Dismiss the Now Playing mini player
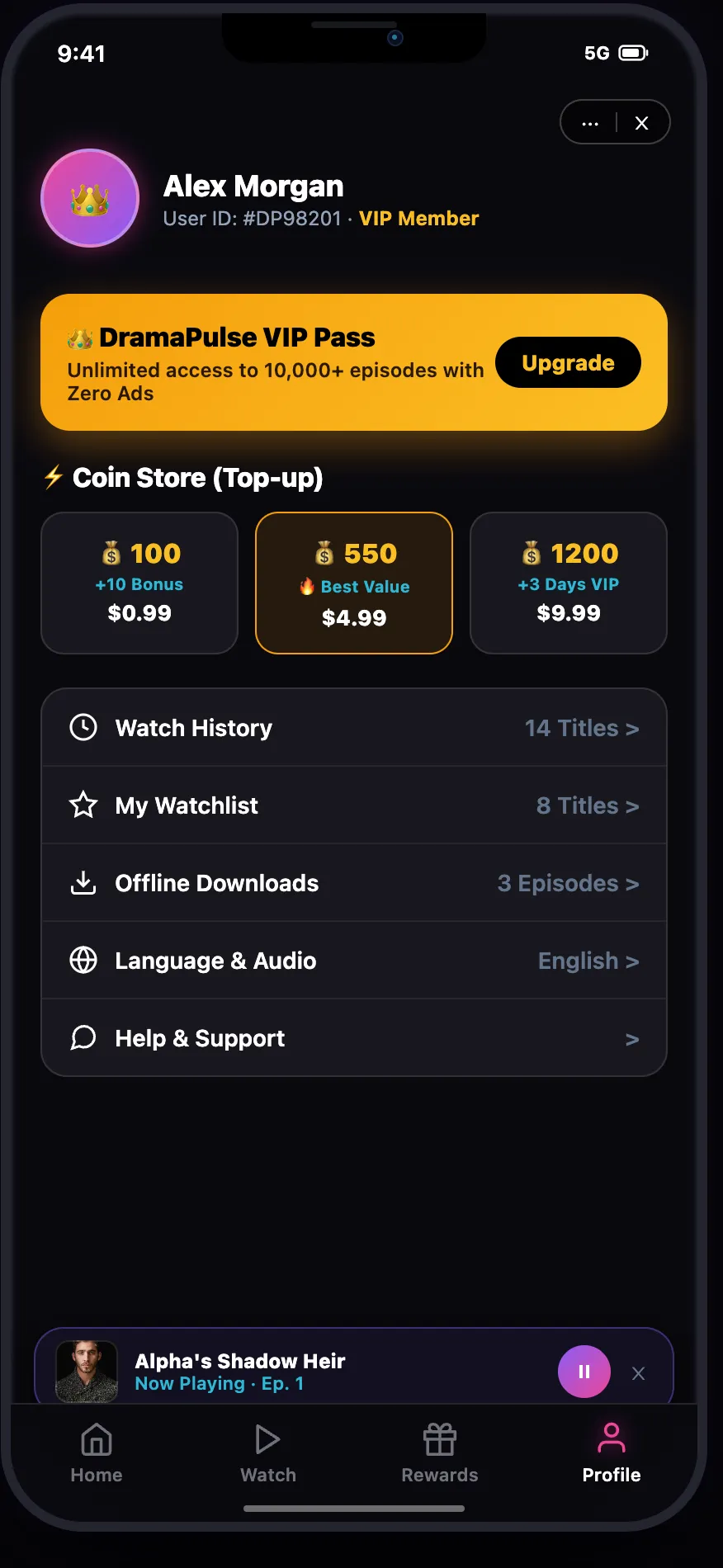 pyautogui.click(x=638, y=1373)
